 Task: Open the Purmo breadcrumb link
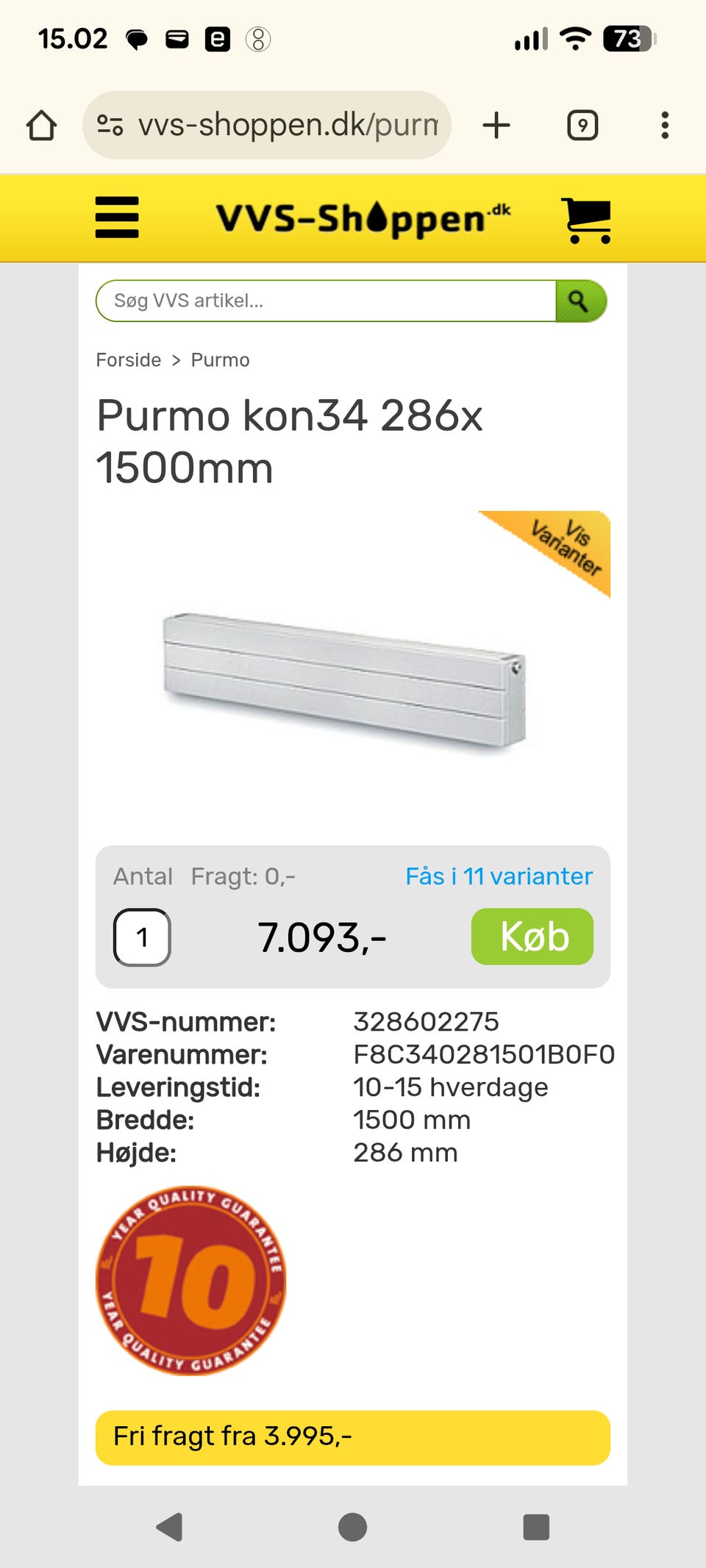220,360
